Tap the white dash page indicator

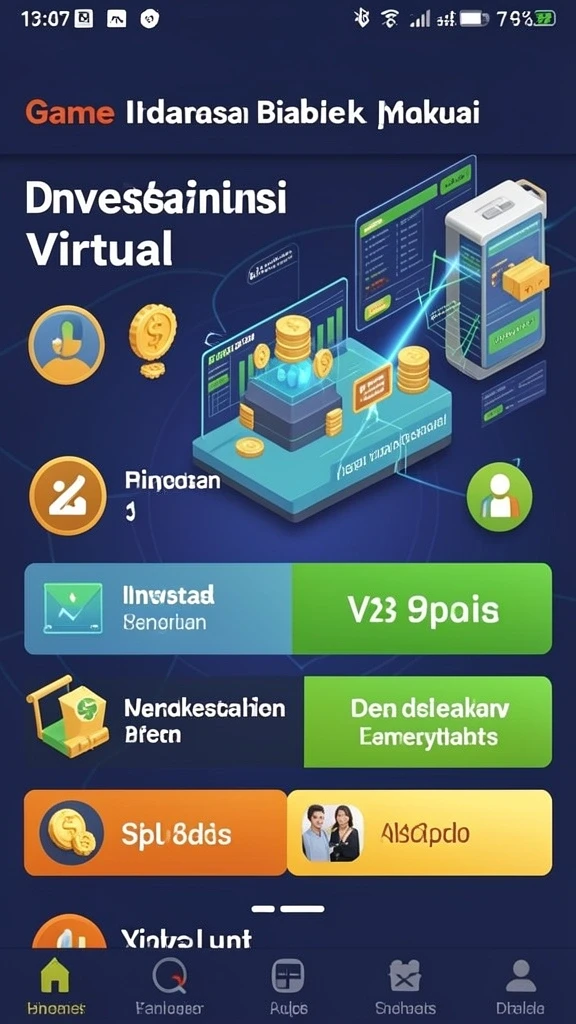click(x=288, y=908)
